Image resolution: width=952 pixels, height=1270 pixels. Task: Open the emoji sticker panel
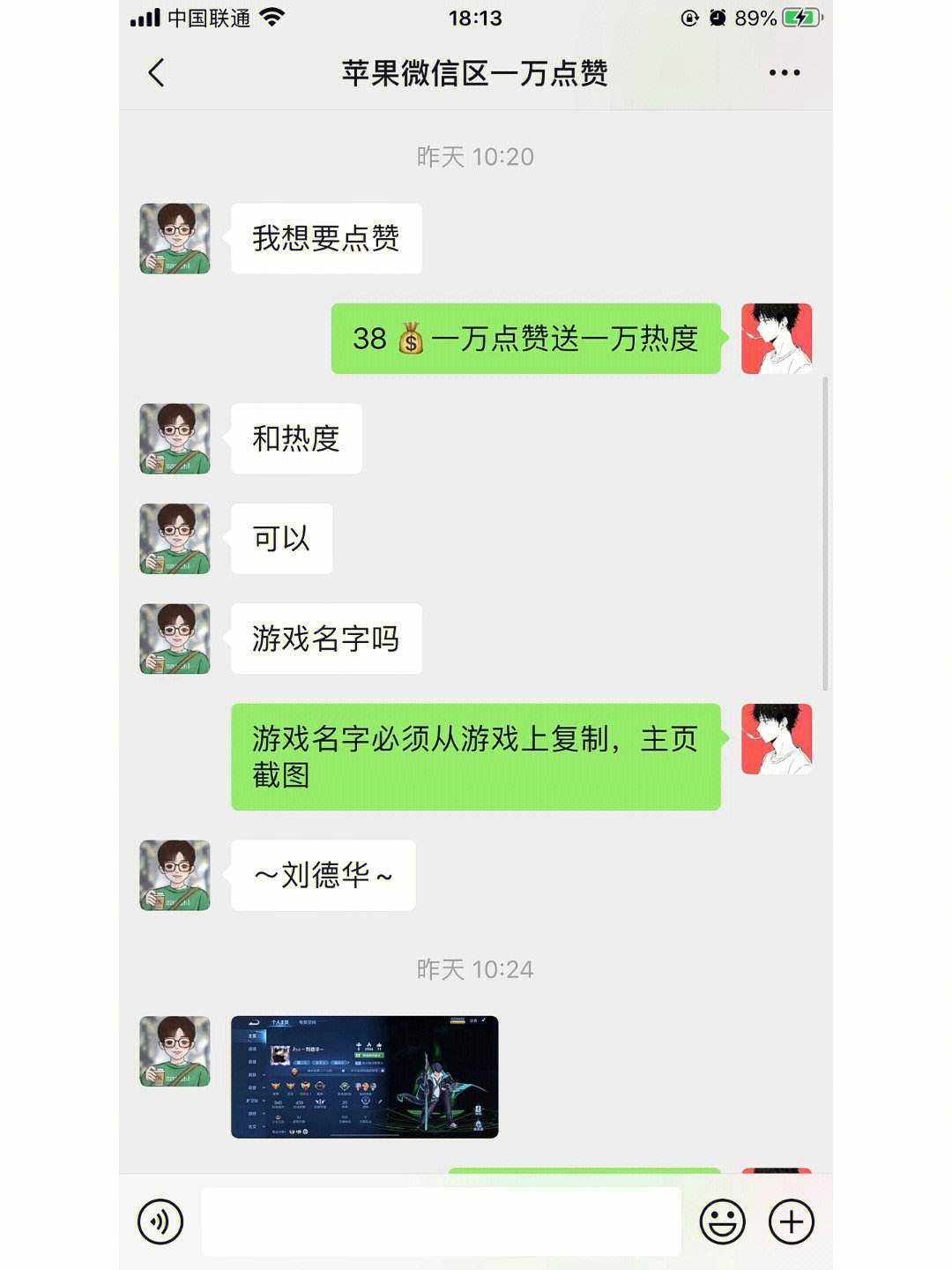click(722, 1222)
